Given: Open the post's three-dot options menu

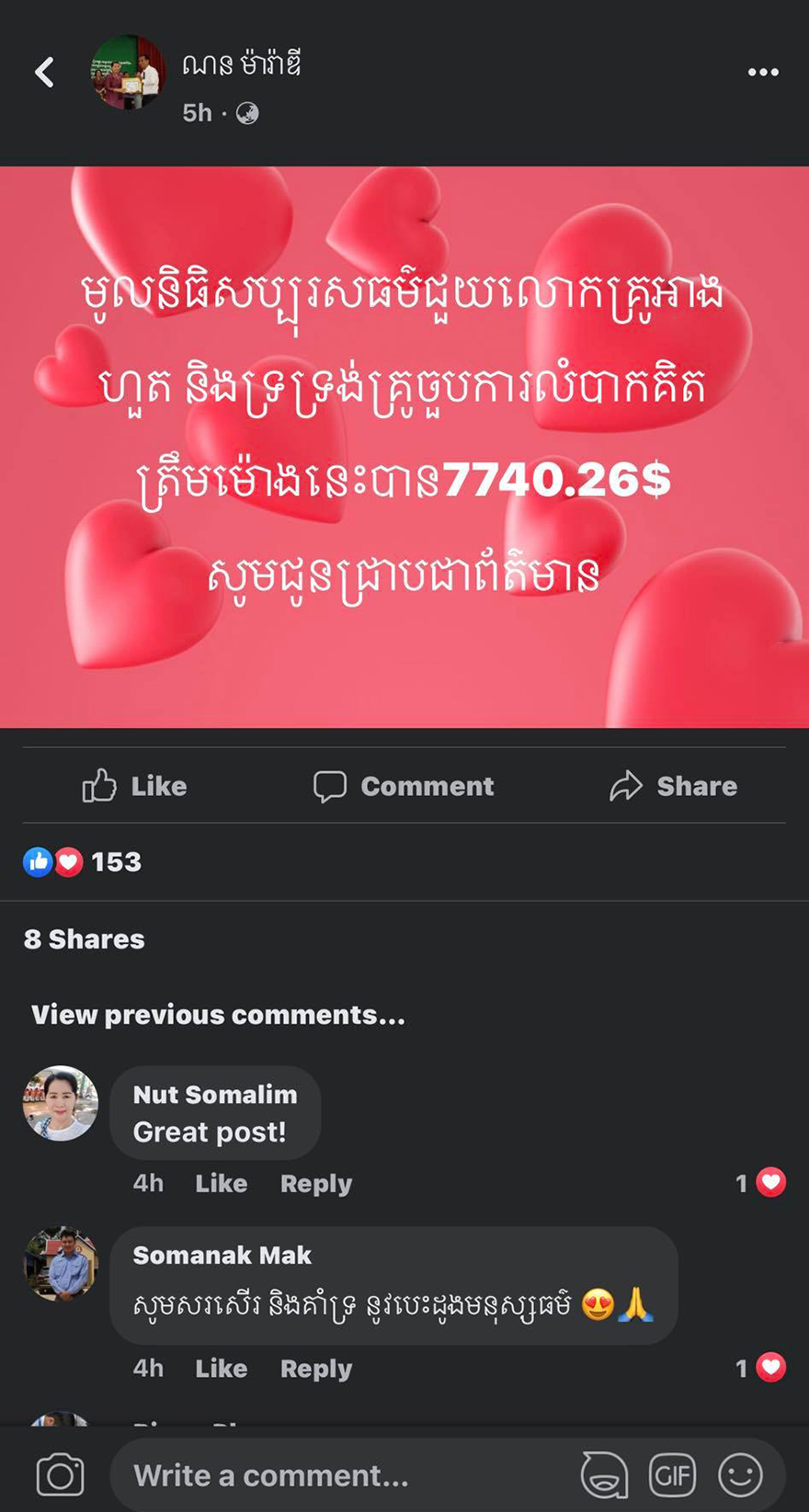Looking at the screenshot, I should (x=762, y=73).
